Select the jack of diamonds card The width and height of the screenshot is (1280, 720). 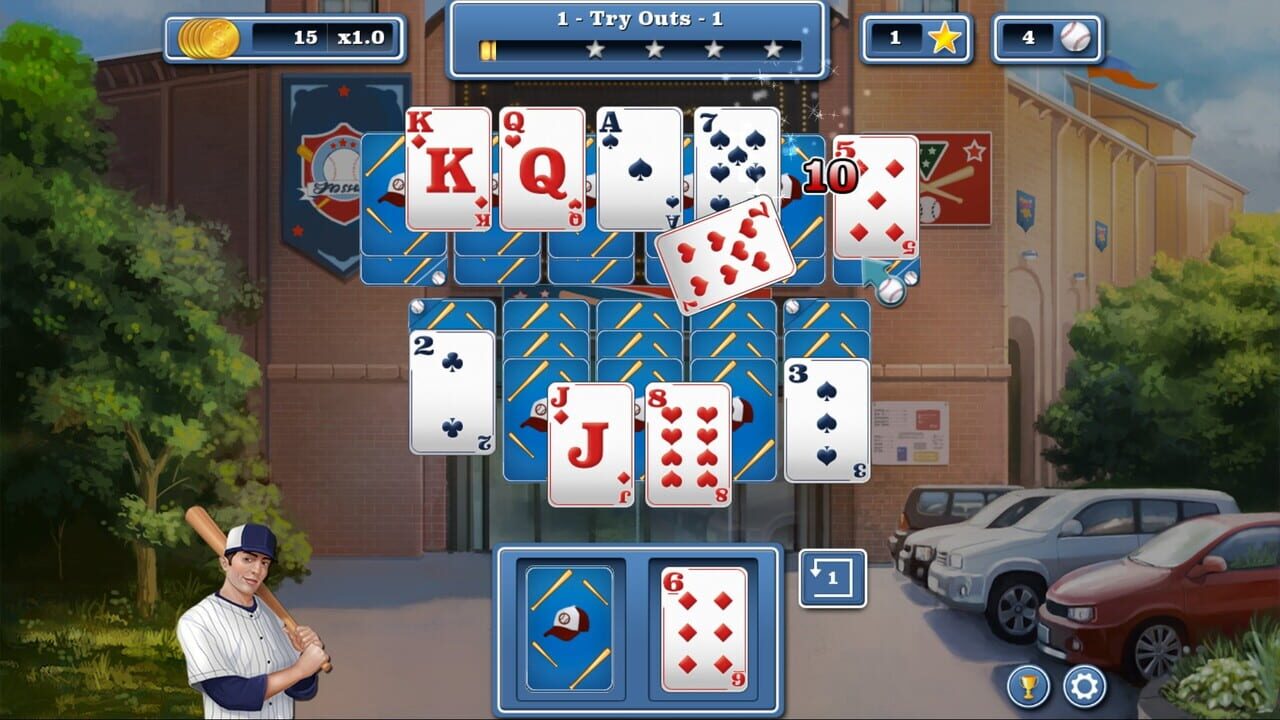590,444
